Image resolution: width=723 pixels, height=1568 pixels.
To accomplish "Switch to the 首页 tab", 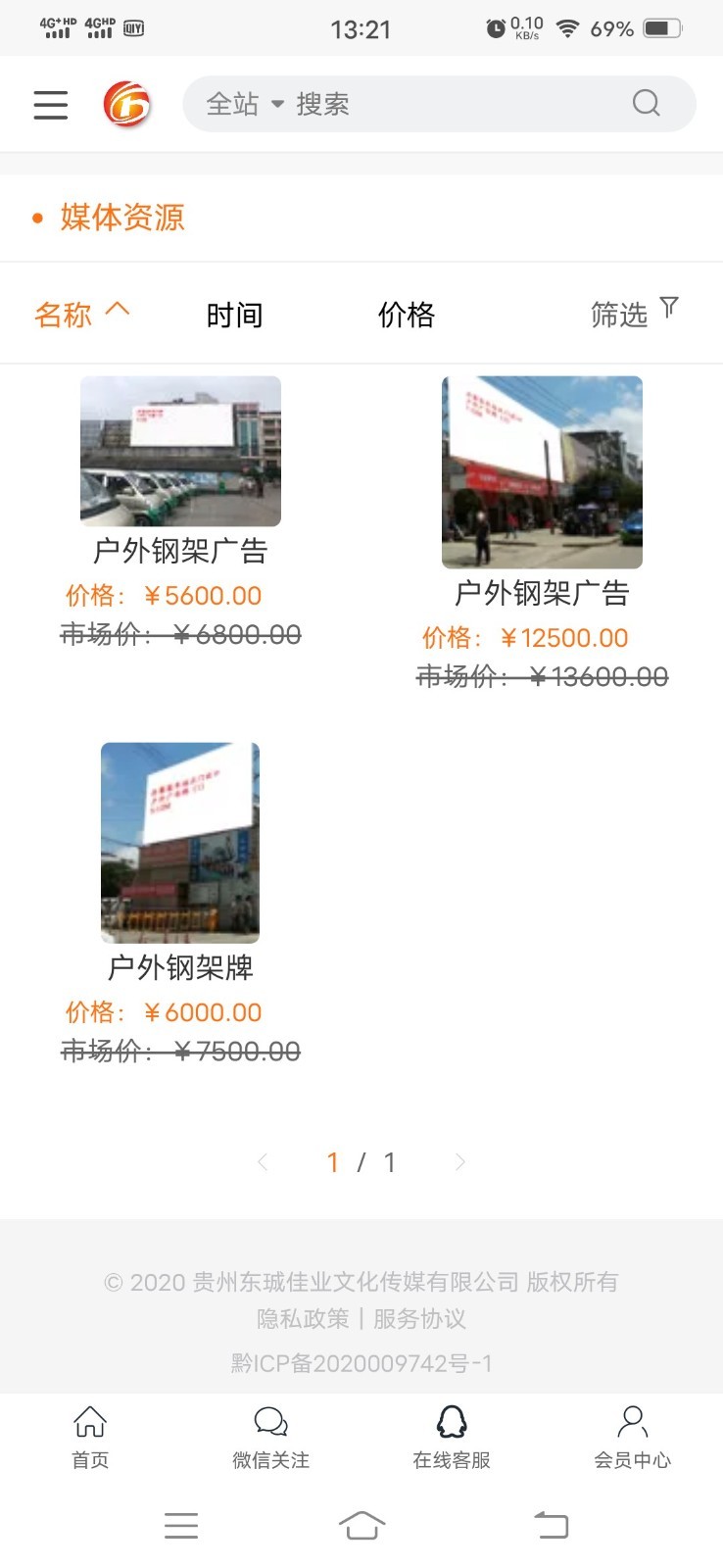I will [90, 1437].
